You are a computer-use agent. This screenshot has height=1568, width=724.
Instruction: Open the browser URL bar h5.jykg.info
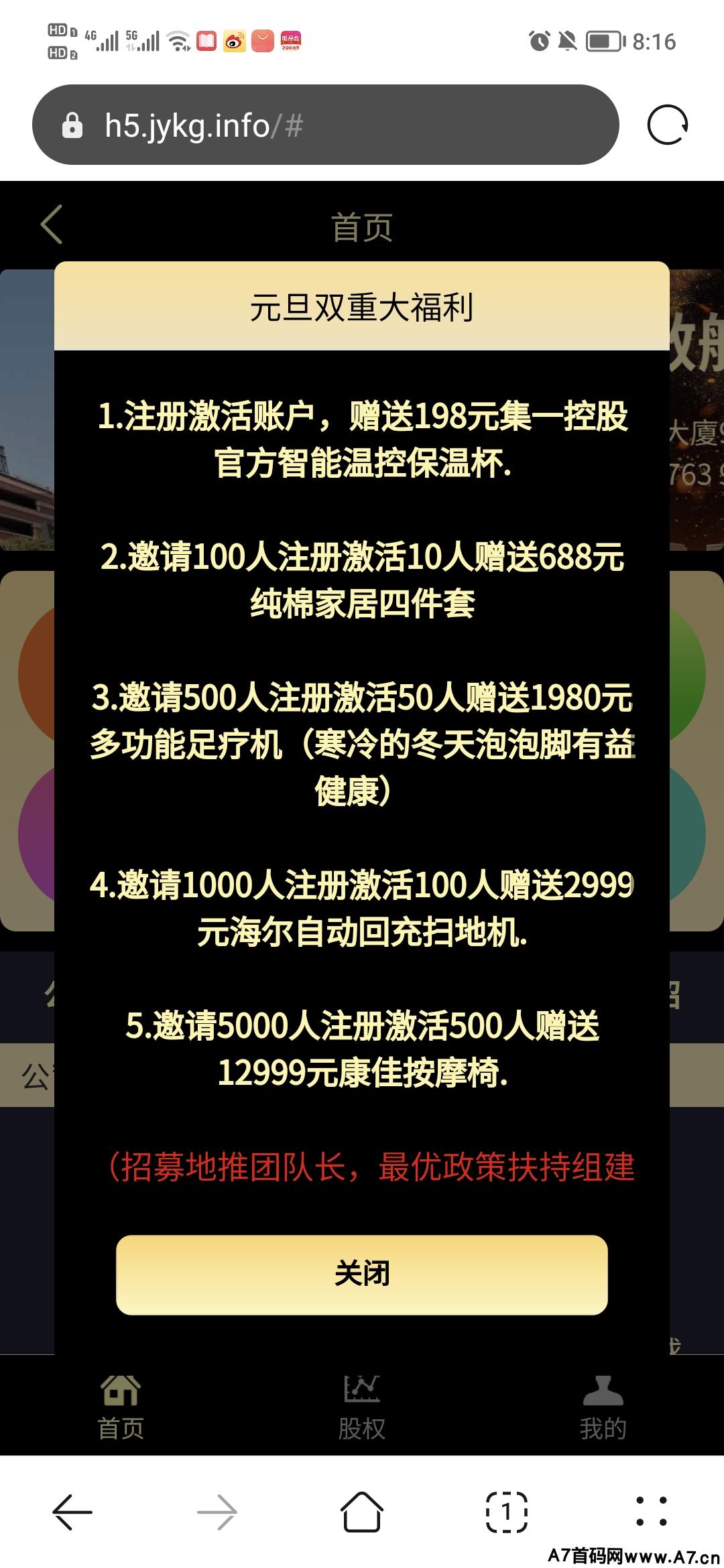click(326, 125)
